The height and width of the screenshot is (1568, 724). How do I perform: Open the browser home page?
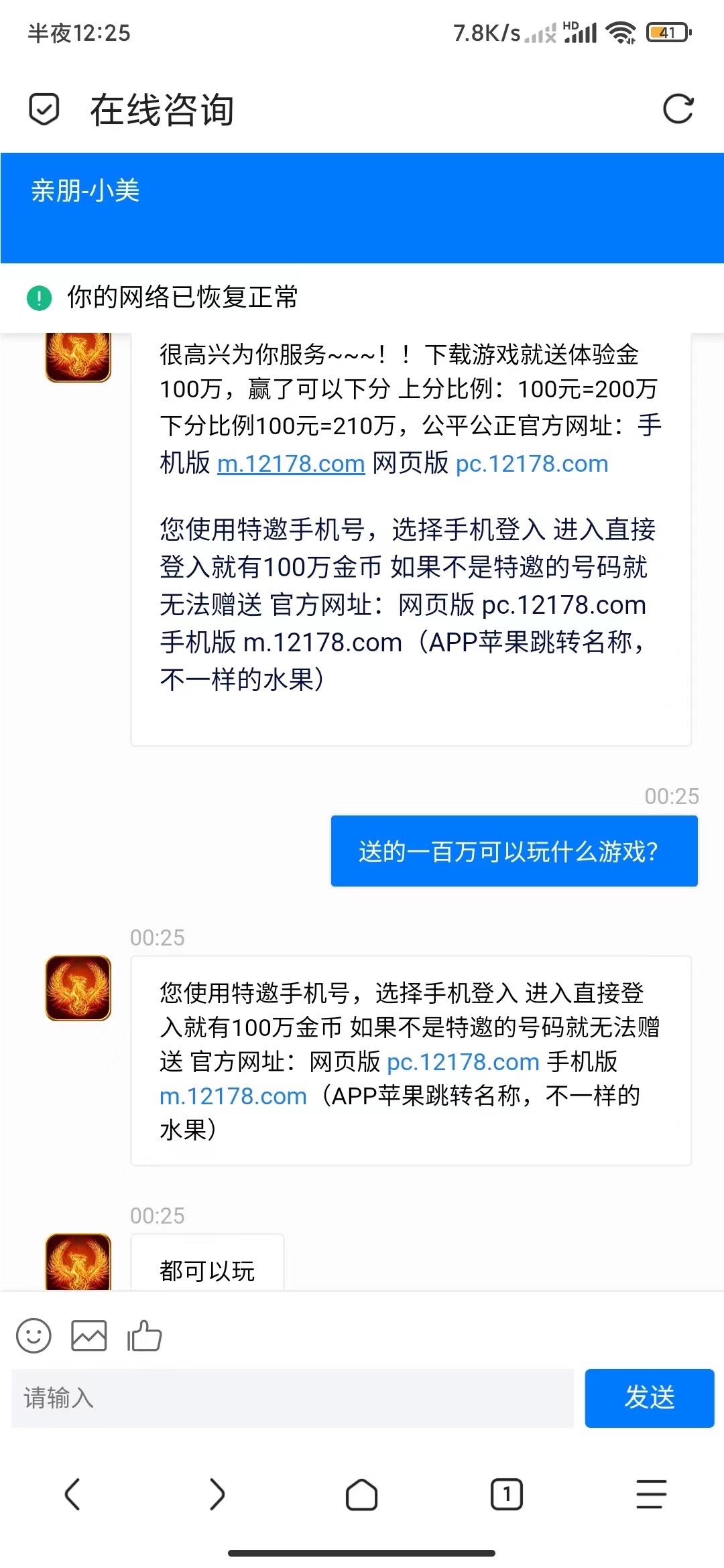click(x=361, y=1494)
